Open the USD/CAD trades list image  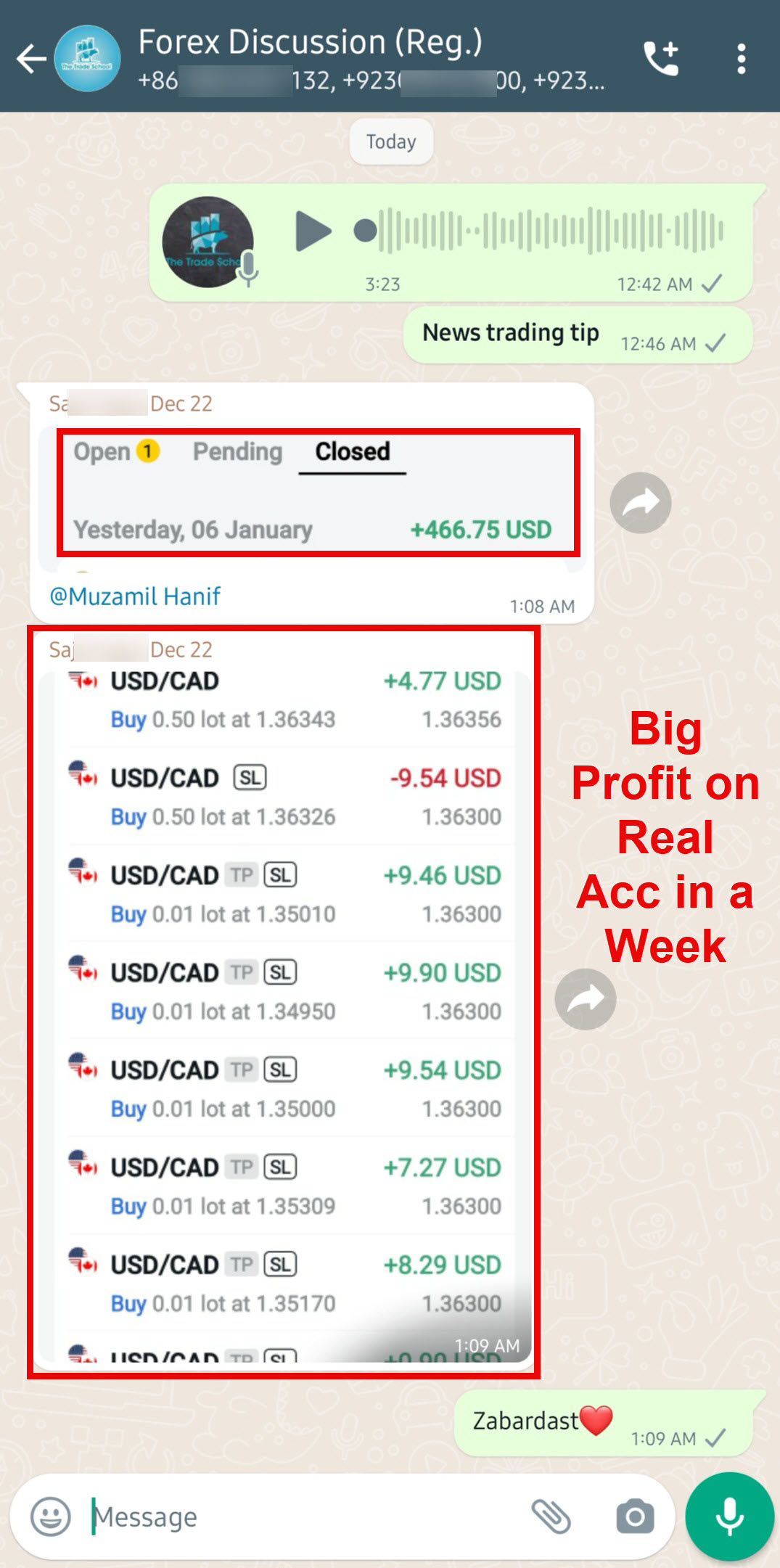click(x=283, y=1016)
